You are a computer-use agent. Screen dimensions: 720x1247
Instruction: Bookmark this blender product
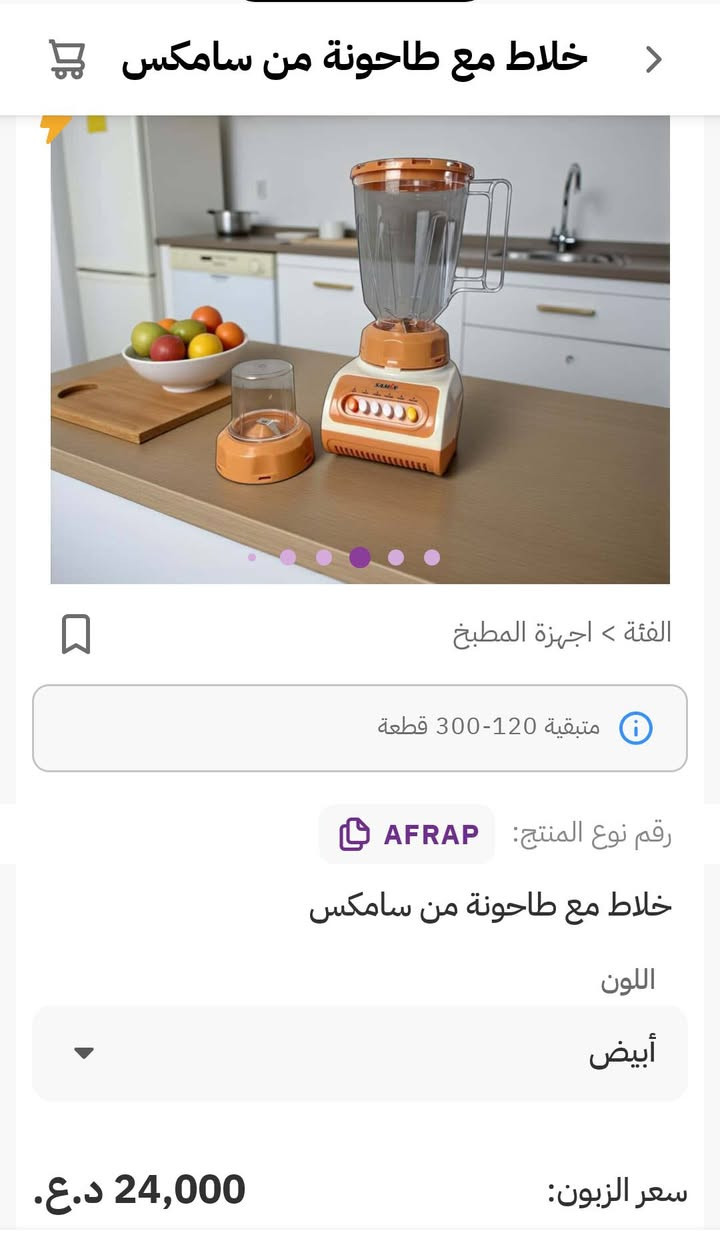pyautogui.click(x=76, y=634)
